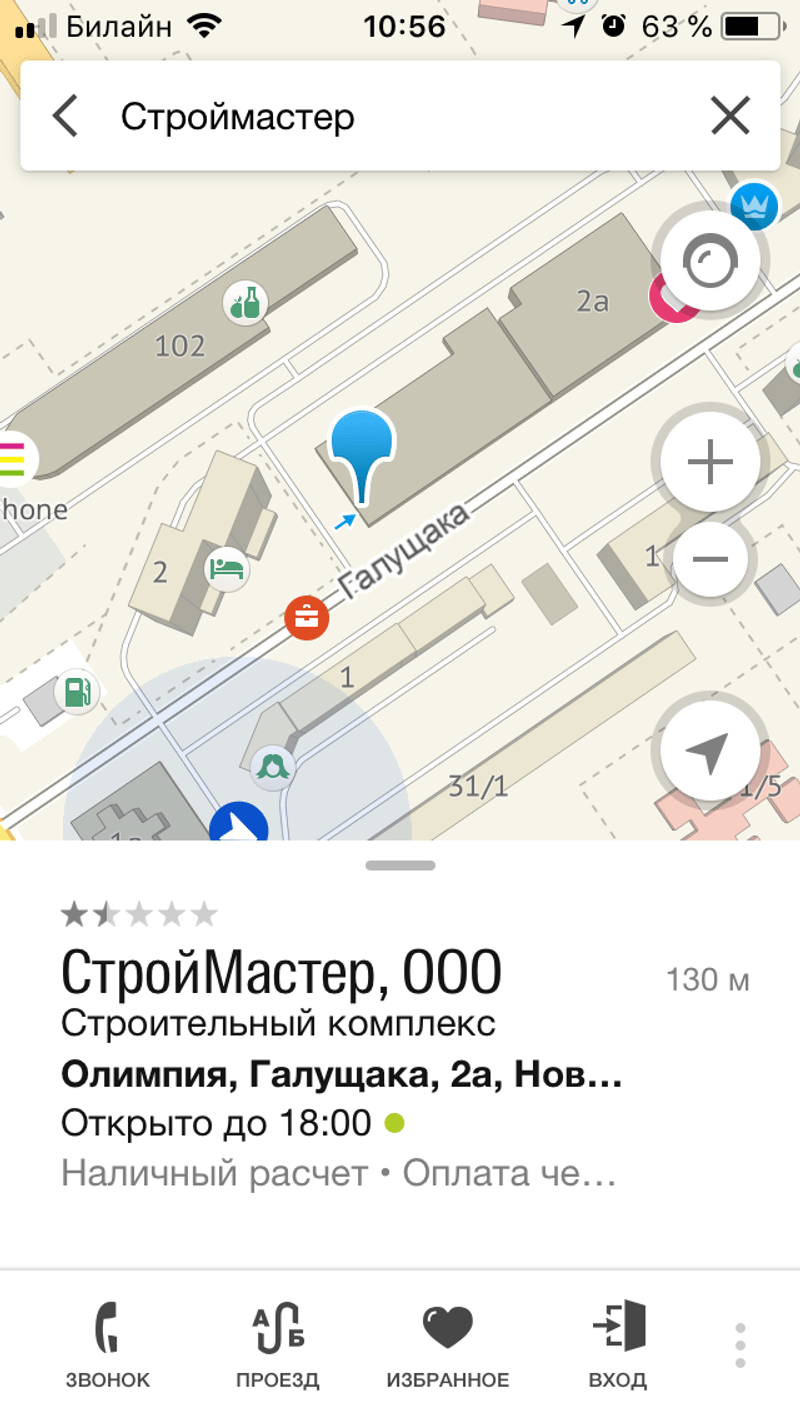Tap the red briefcase map marker
This screenshot has height=1420, width=800.
pyautogui.click(x=307, y=617)
